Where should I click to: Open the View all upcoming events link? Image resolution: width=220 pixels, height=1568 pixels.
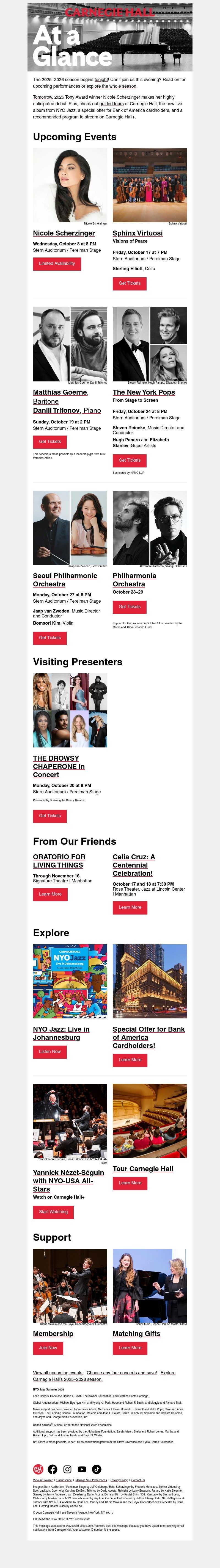point(58,1373)
